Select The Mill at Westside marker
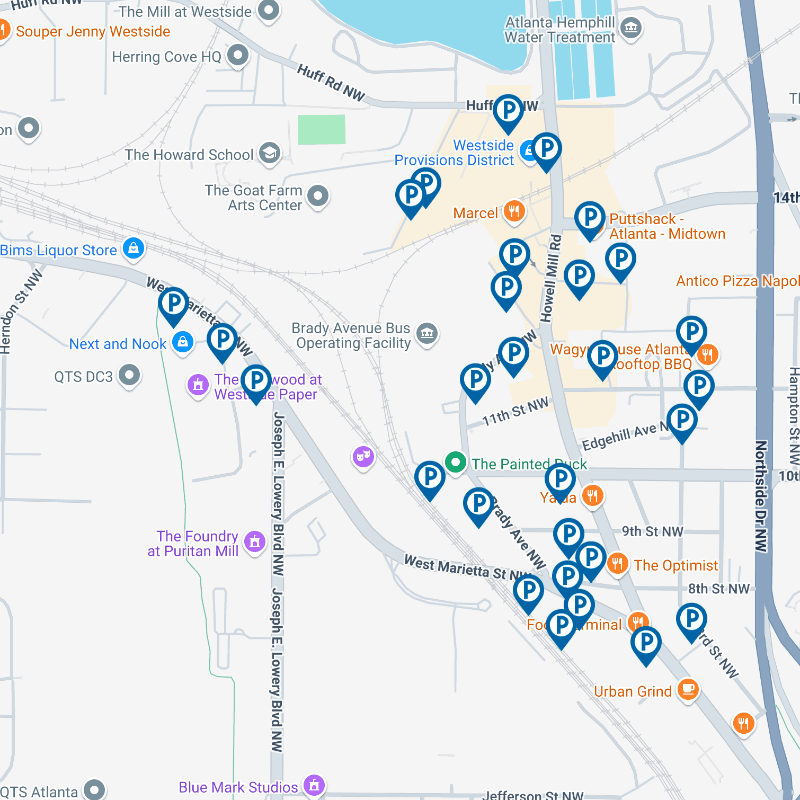This screenshot has height=800, width=800. pos(268,12)
